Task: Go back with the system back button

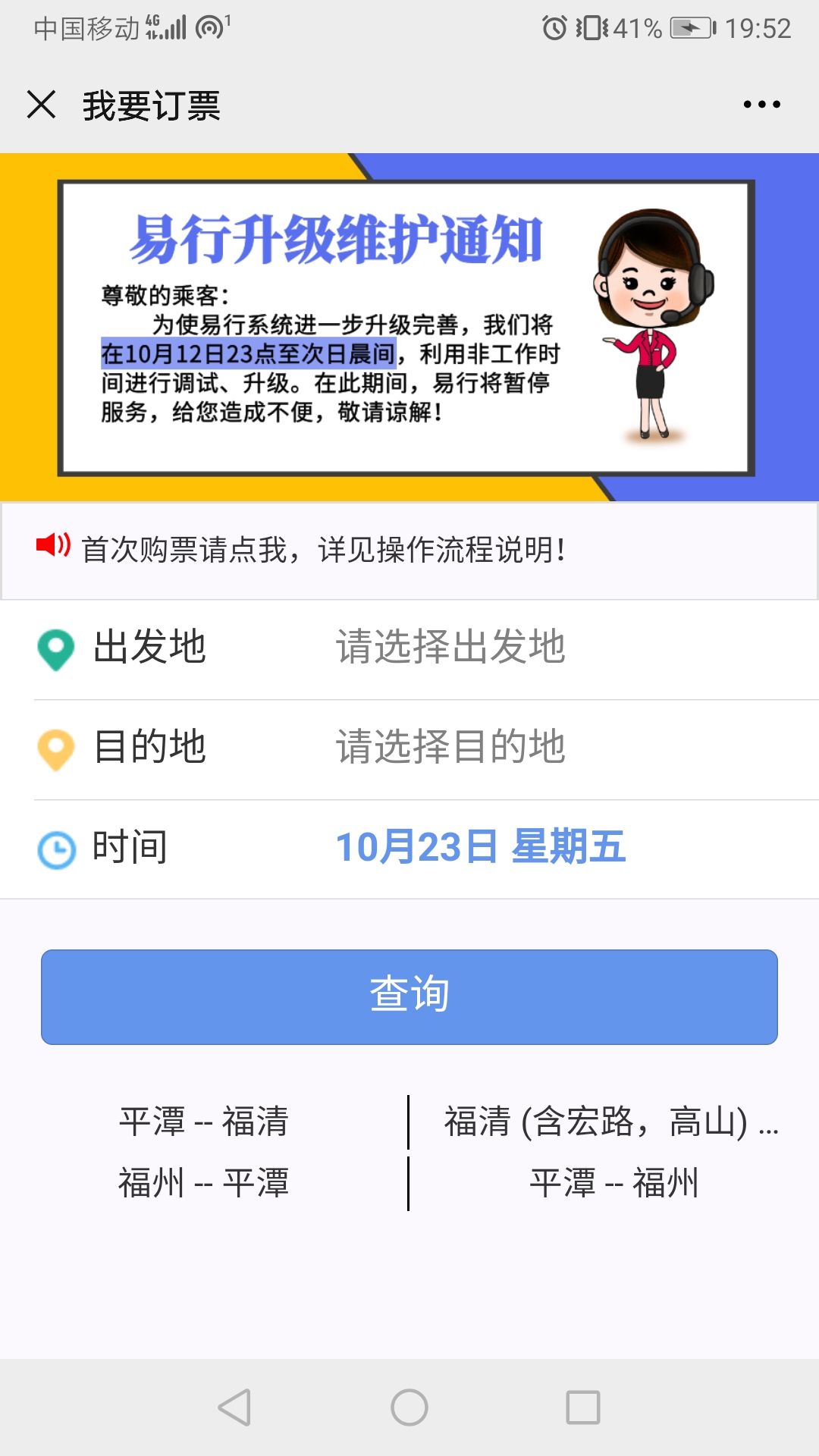Action: (234, 1407)
